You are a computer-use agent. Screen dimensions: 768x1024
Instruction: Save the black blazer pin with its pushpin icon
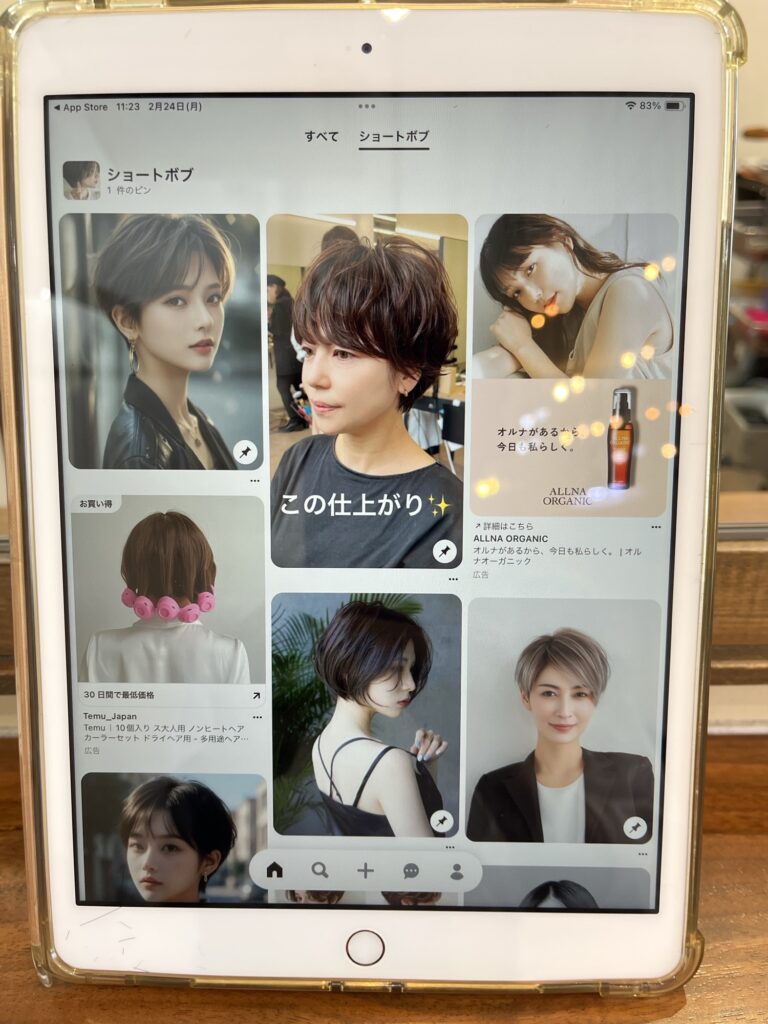pos(634,827)
